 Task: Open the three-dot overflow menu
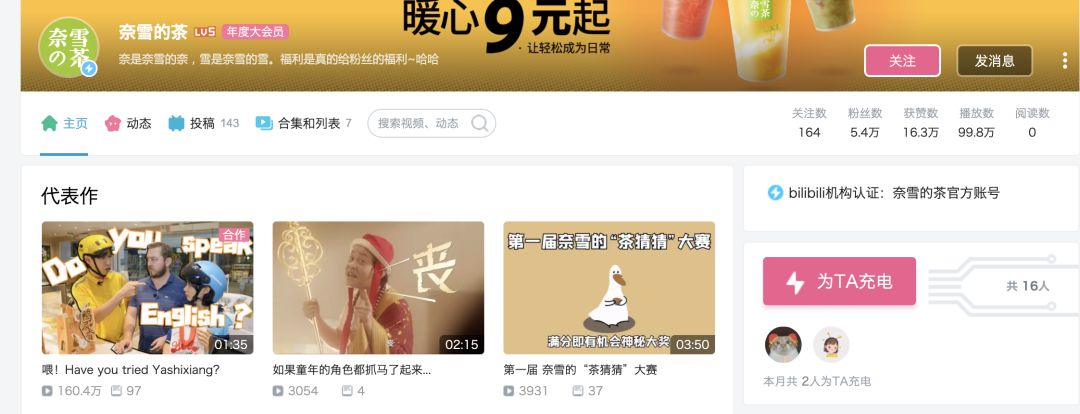[x=1064, y=61]
